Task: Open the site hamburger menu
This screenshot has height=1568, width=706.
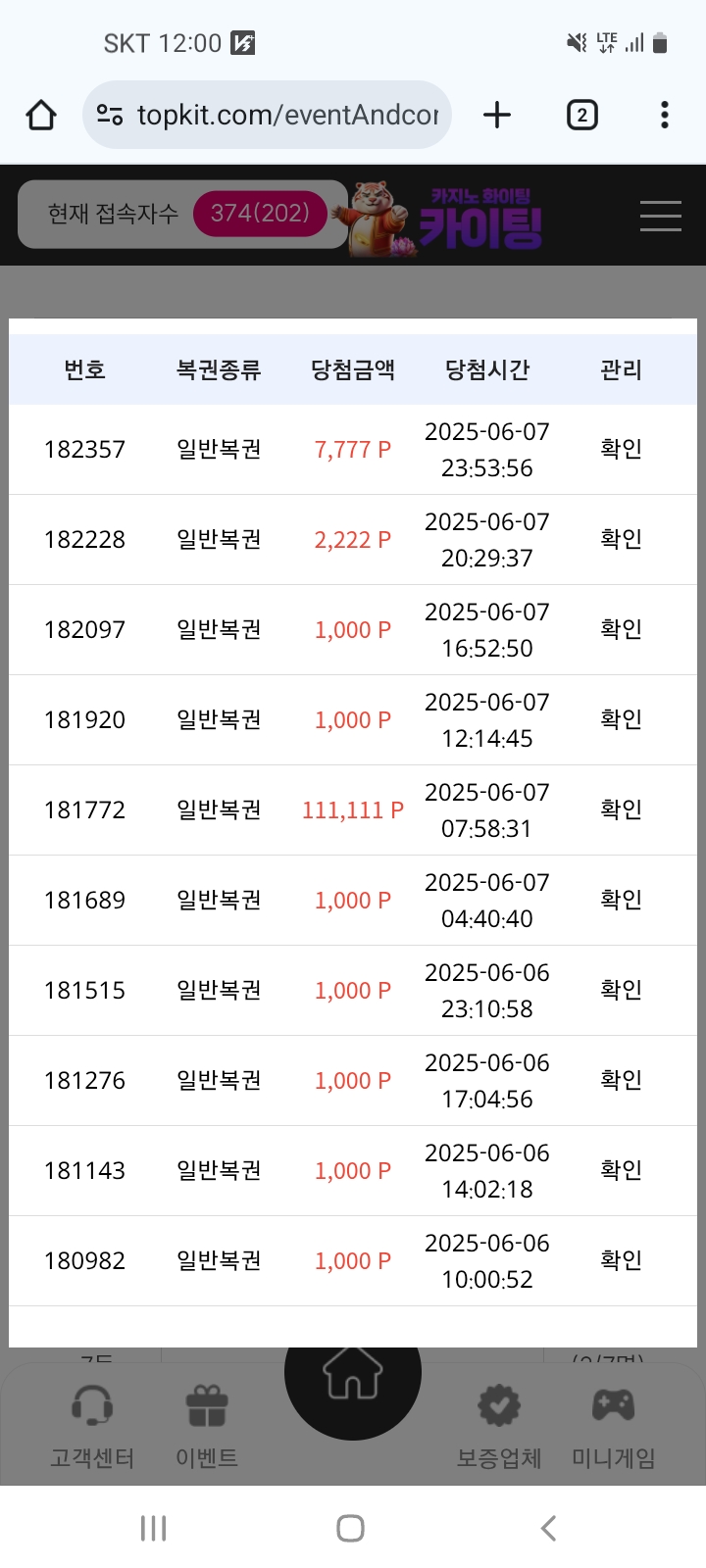Action: (661, 216)
